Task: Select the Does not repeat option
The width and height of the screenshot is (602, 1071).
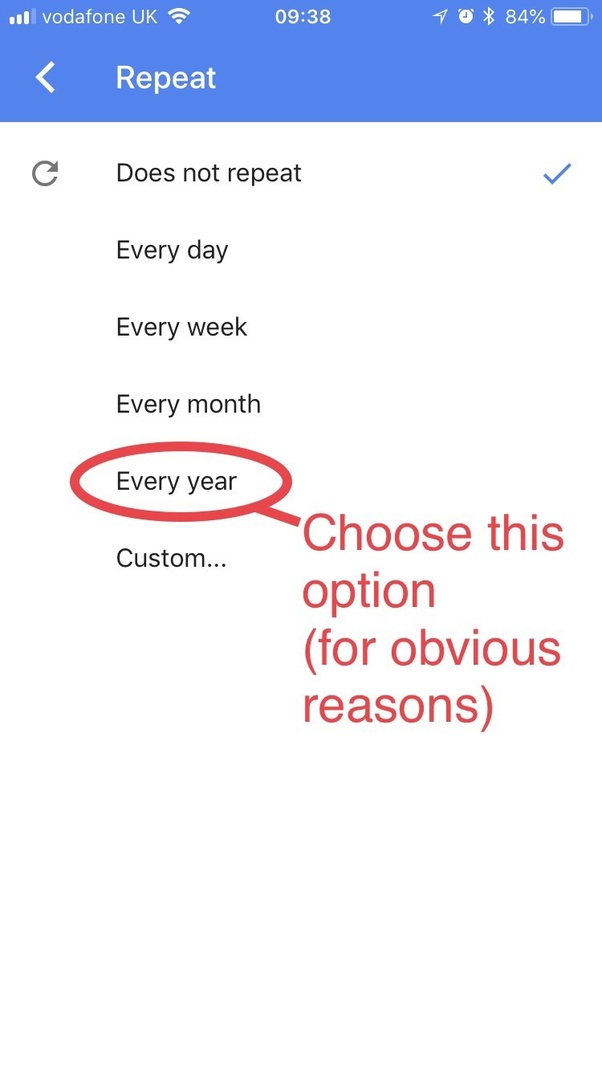Action: click(x=209, y=173)
